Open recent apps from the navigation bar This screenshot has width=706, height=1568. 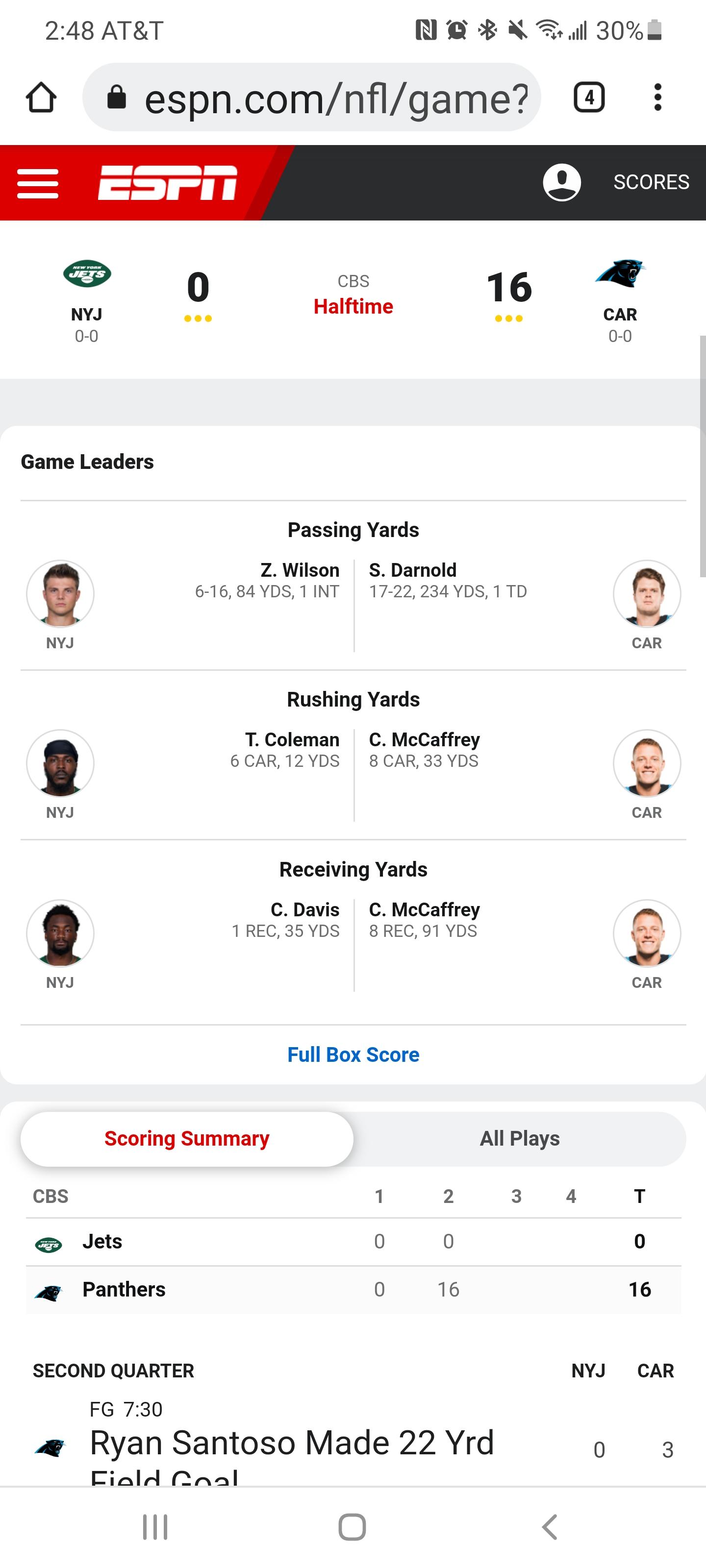coord(155,1527)
